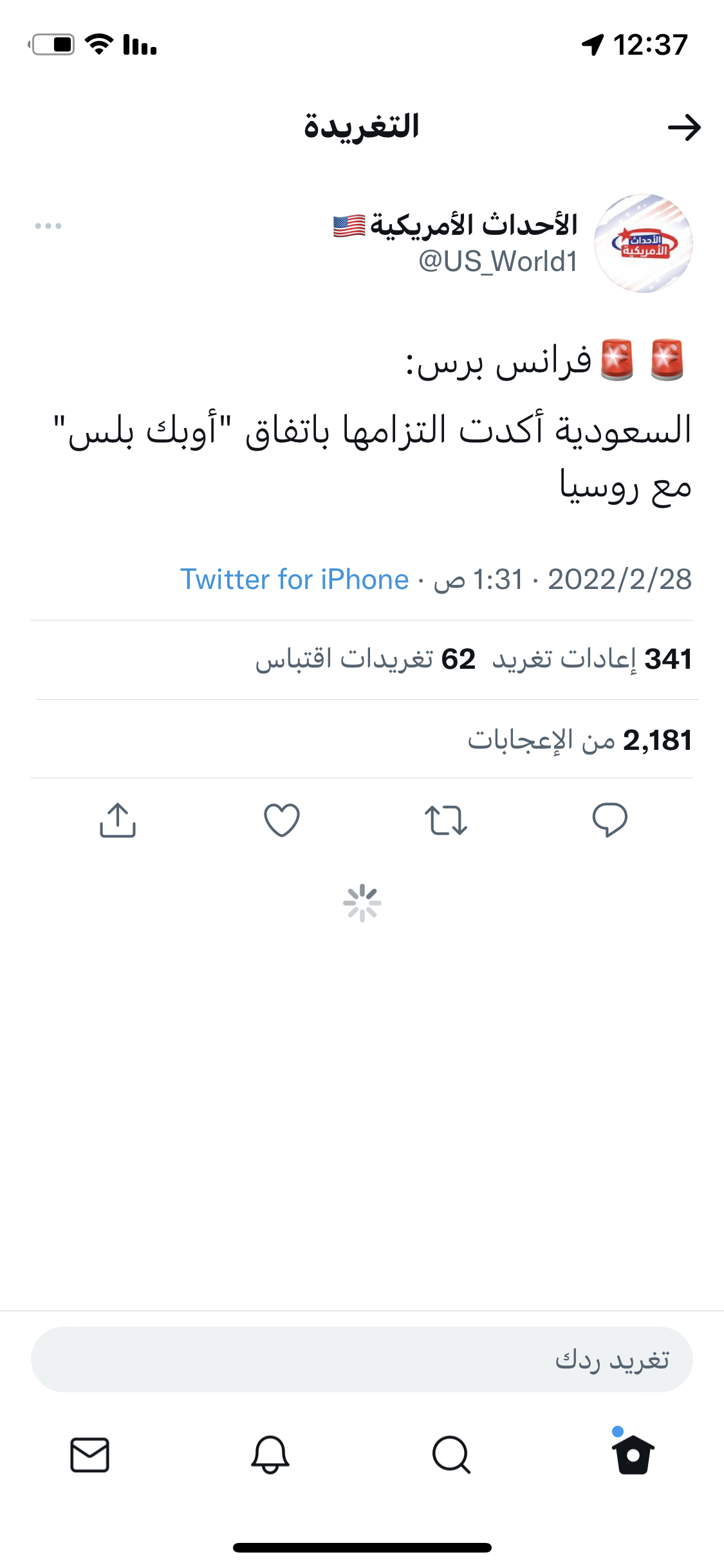The image size is (724, 1568).
Task: Open the tweet's three-dot overflow menu
Action: point(48,226)
